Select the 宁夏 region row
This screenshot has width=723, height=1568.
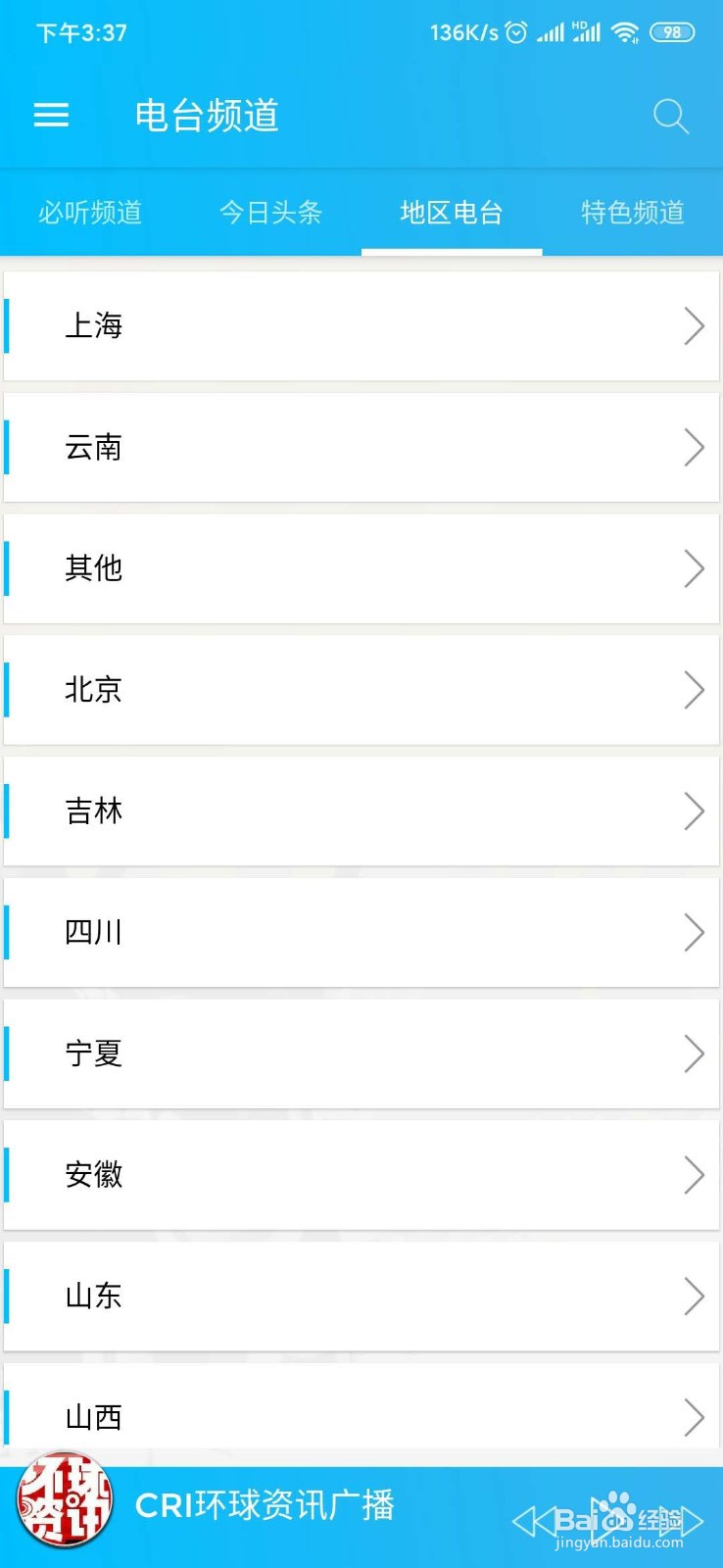tap(361, 1053)
